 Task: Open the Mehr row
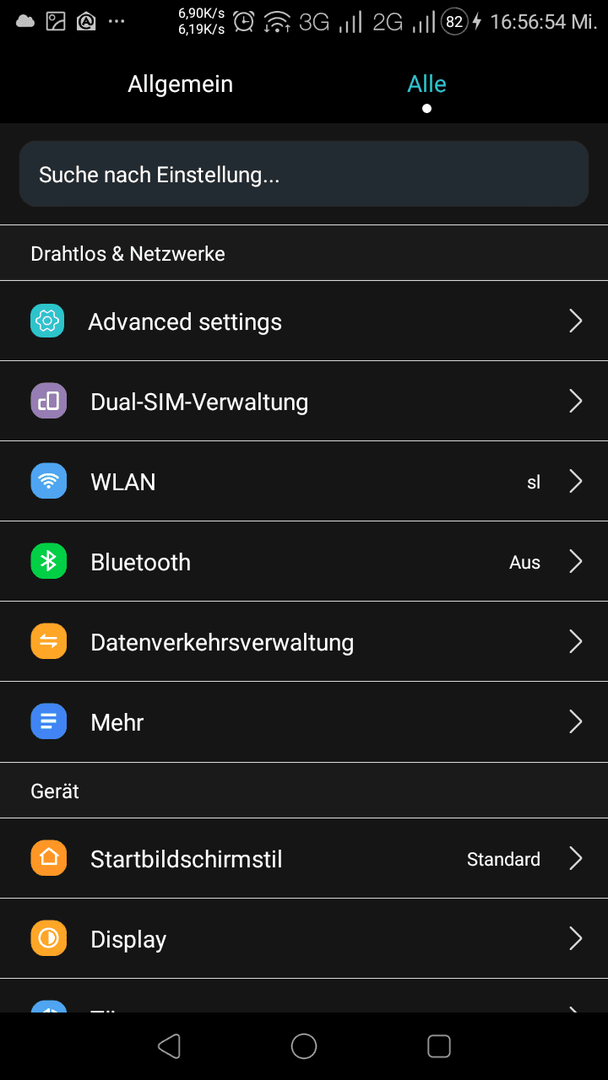pos(304,722)
